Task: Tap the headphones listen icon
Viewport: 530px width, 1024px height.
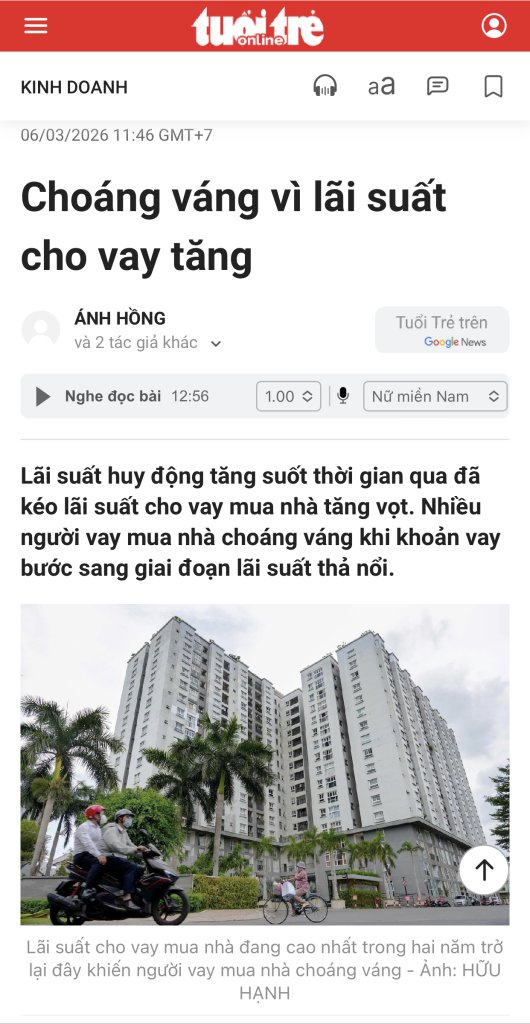Action: pos(325,86)
